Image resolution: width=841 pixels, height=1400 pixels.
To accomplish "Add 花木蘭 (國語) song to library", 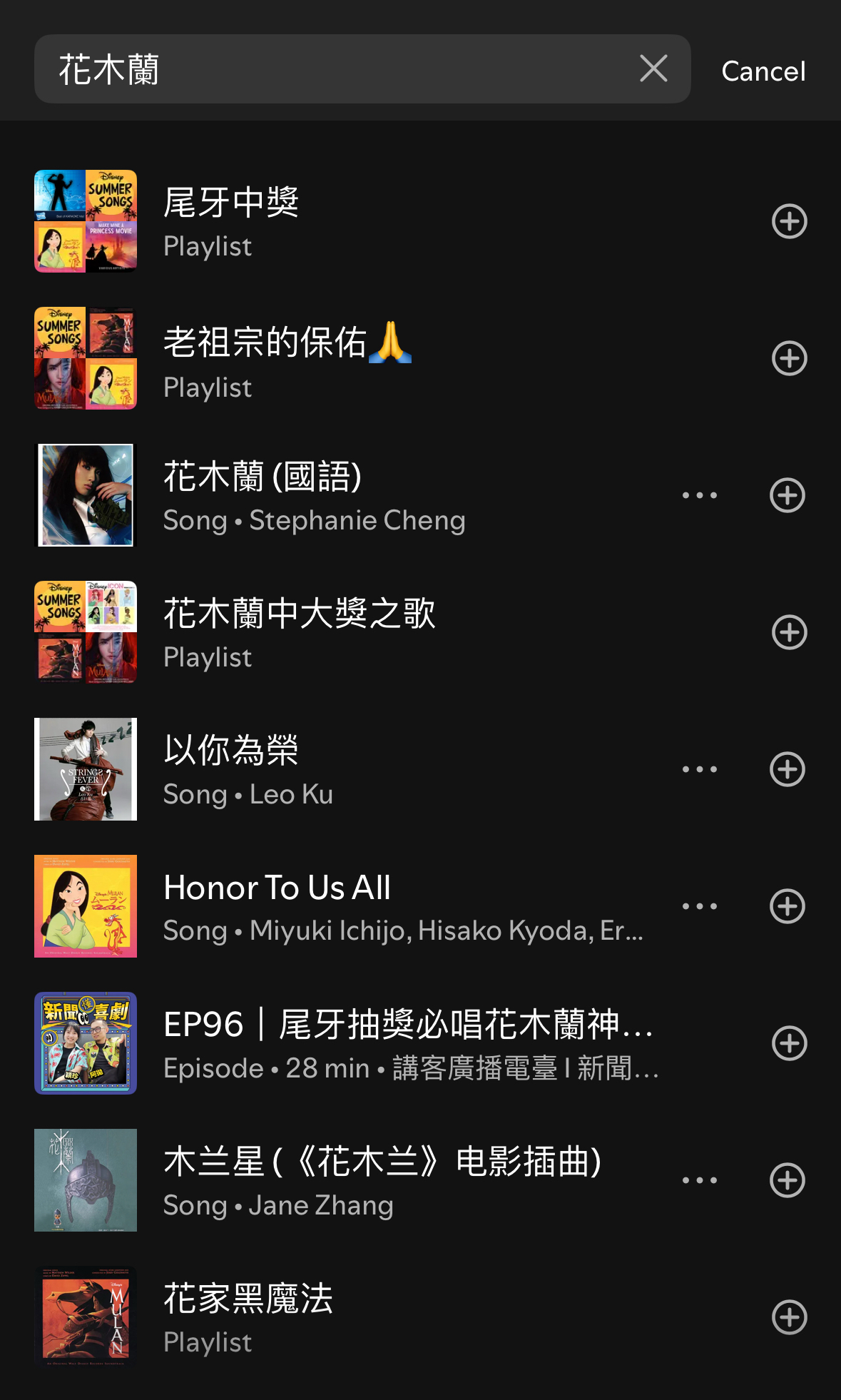I will tap(788, 496).
